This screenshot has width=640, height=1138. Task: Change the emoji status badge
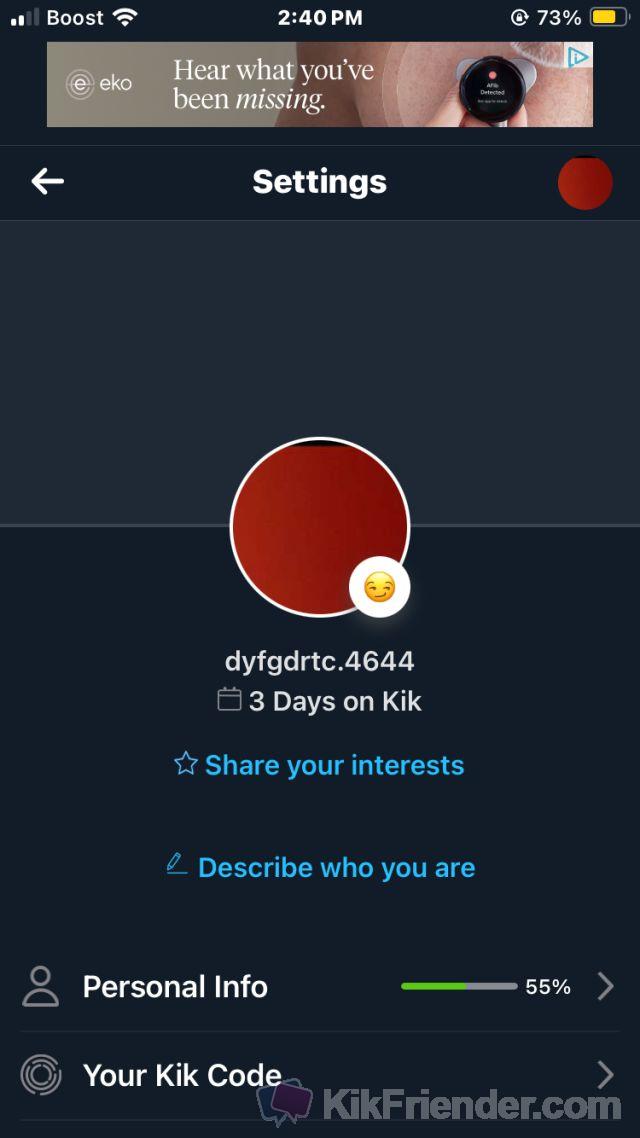pyautogui.click(x=379, y=587)
